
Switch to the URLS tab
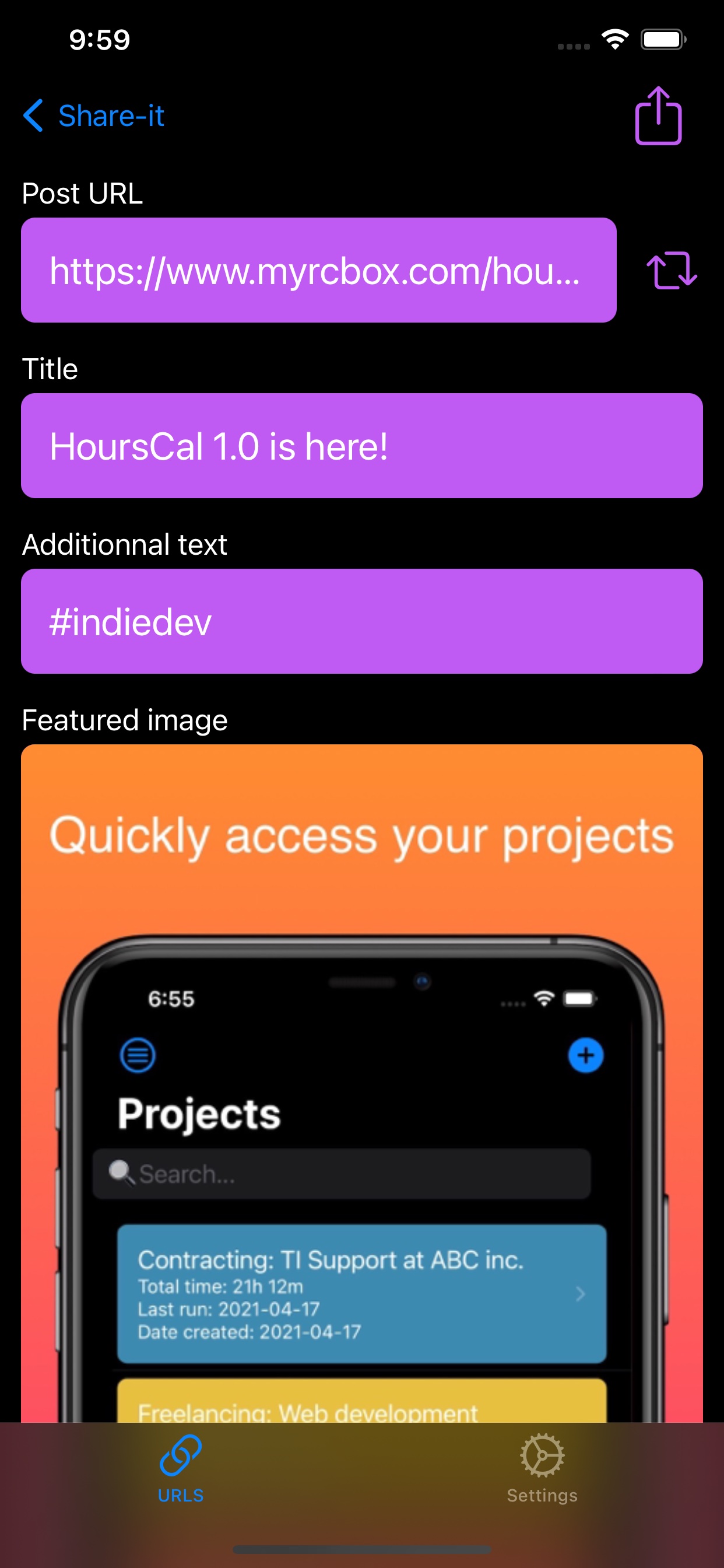tap(181, 1468)
